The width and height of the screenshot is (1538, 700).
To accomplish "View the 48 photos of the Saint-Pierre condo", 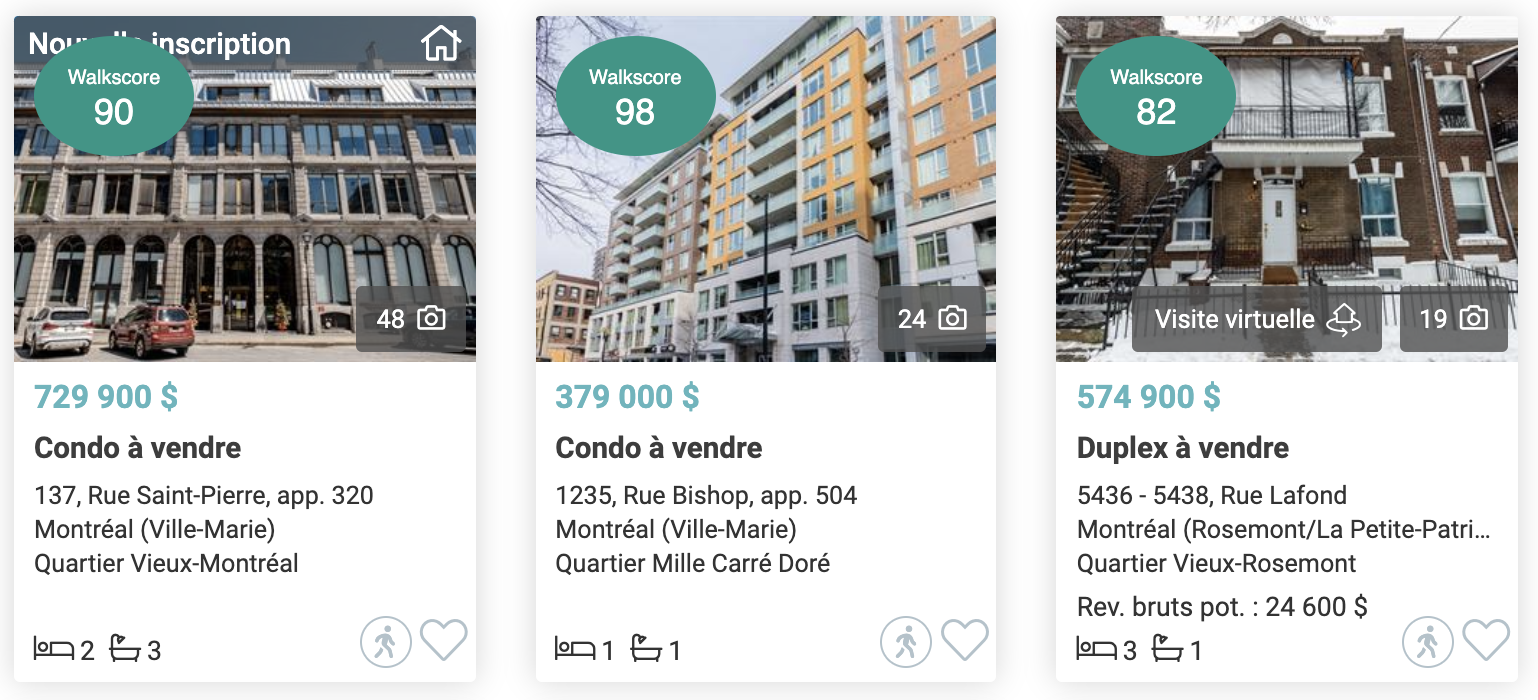I will (411, 319).
